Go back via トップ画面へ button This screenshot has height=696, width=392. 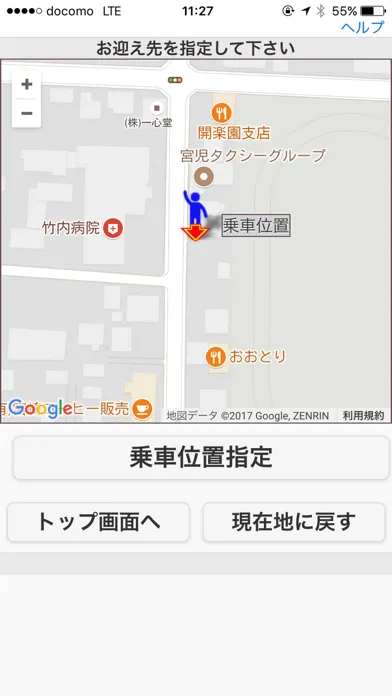[99, 522]
